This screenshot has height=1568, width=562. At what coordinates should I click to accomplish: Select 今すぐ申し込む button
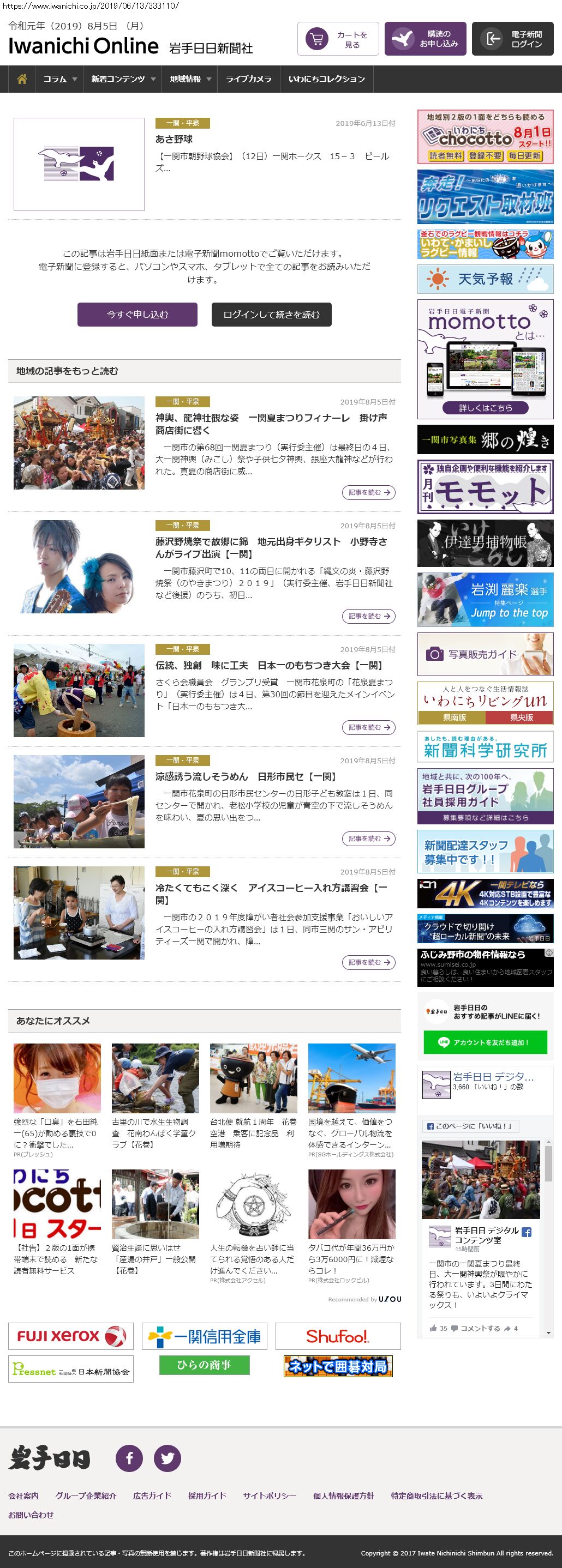137,315
